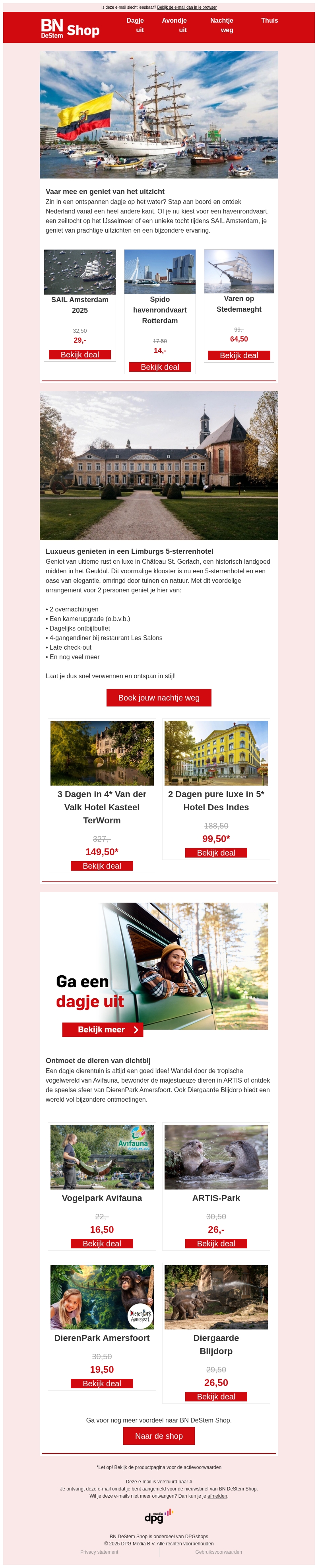Open the Gebruiksvoorwaarden link
Viewport: 318px width, 1568px height.
click(218, 1552)
